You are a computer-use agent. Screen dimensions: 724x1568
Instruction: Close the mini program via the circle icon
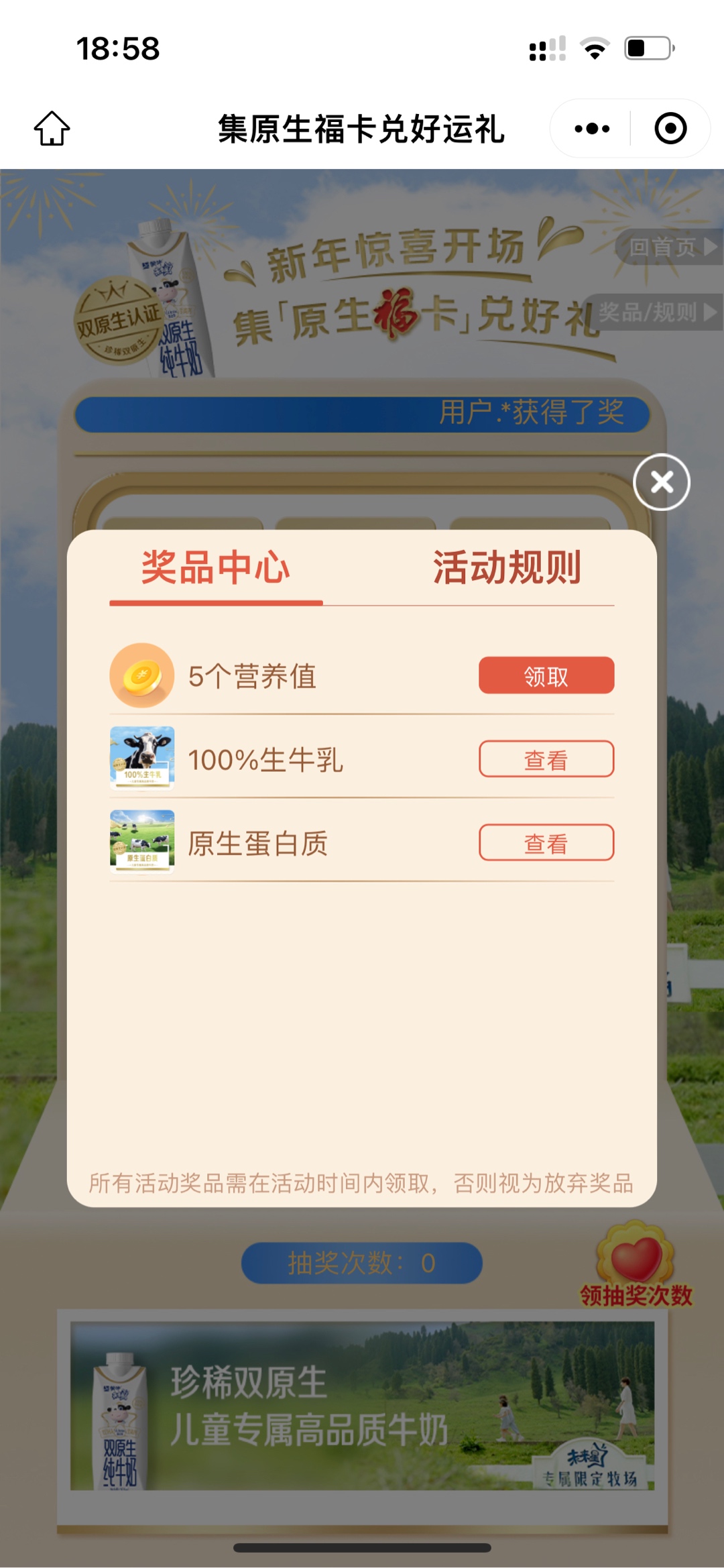pyautogui.click(x=670, y=128)
